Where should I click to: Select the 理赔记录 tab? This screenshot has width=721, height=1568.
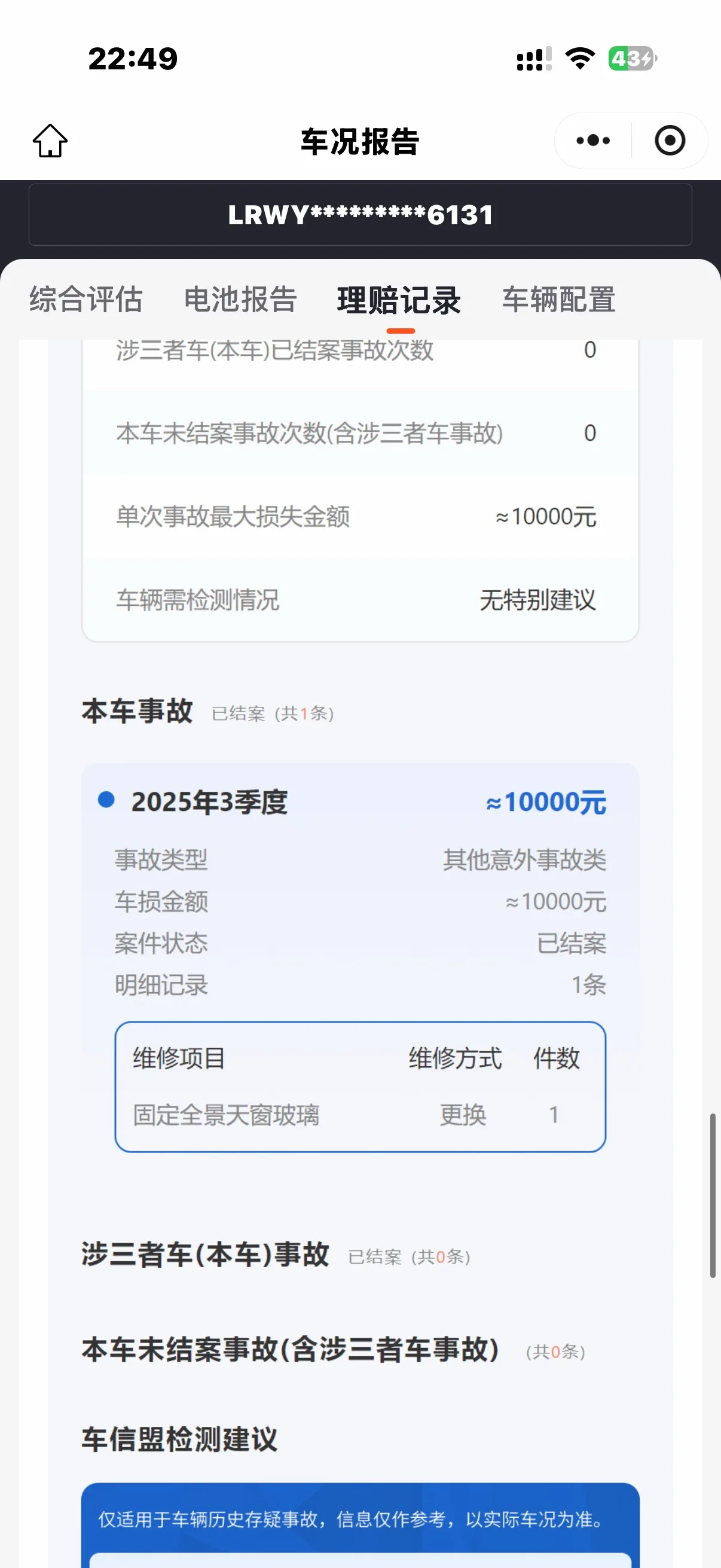click(400, 301)
